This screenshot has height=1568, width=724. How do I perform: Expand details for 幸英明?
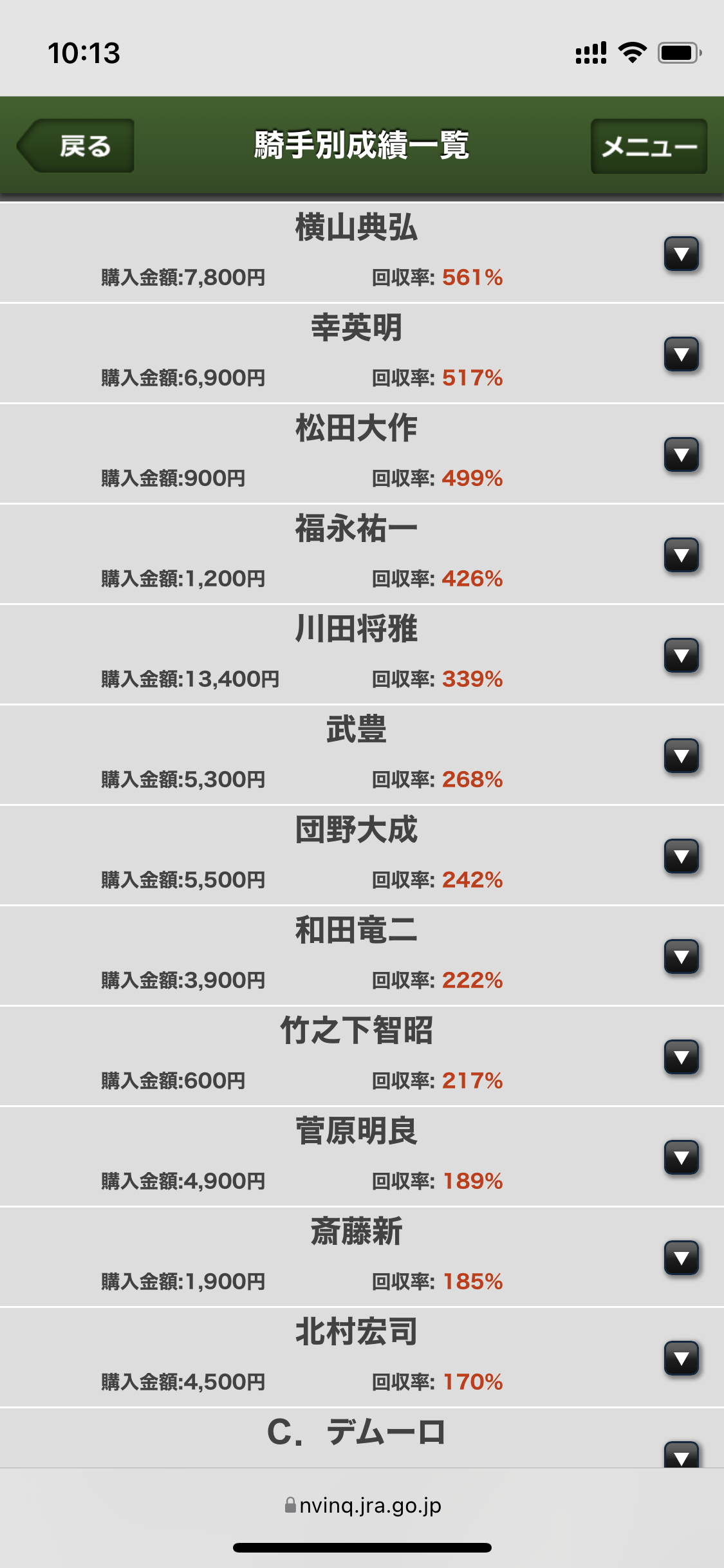[x=682, y=355]
